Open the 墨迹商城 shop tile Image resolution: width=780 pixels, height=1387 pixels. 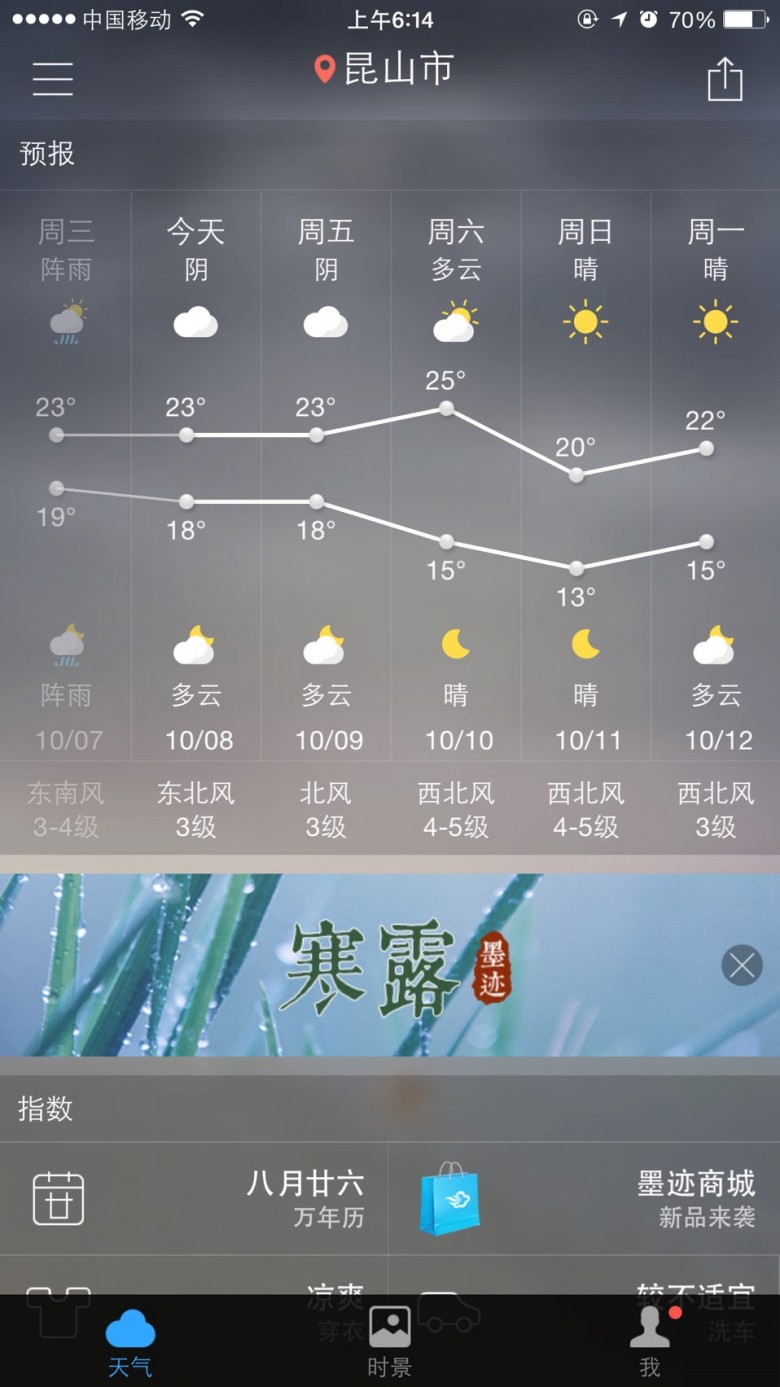pos(585,1199)
